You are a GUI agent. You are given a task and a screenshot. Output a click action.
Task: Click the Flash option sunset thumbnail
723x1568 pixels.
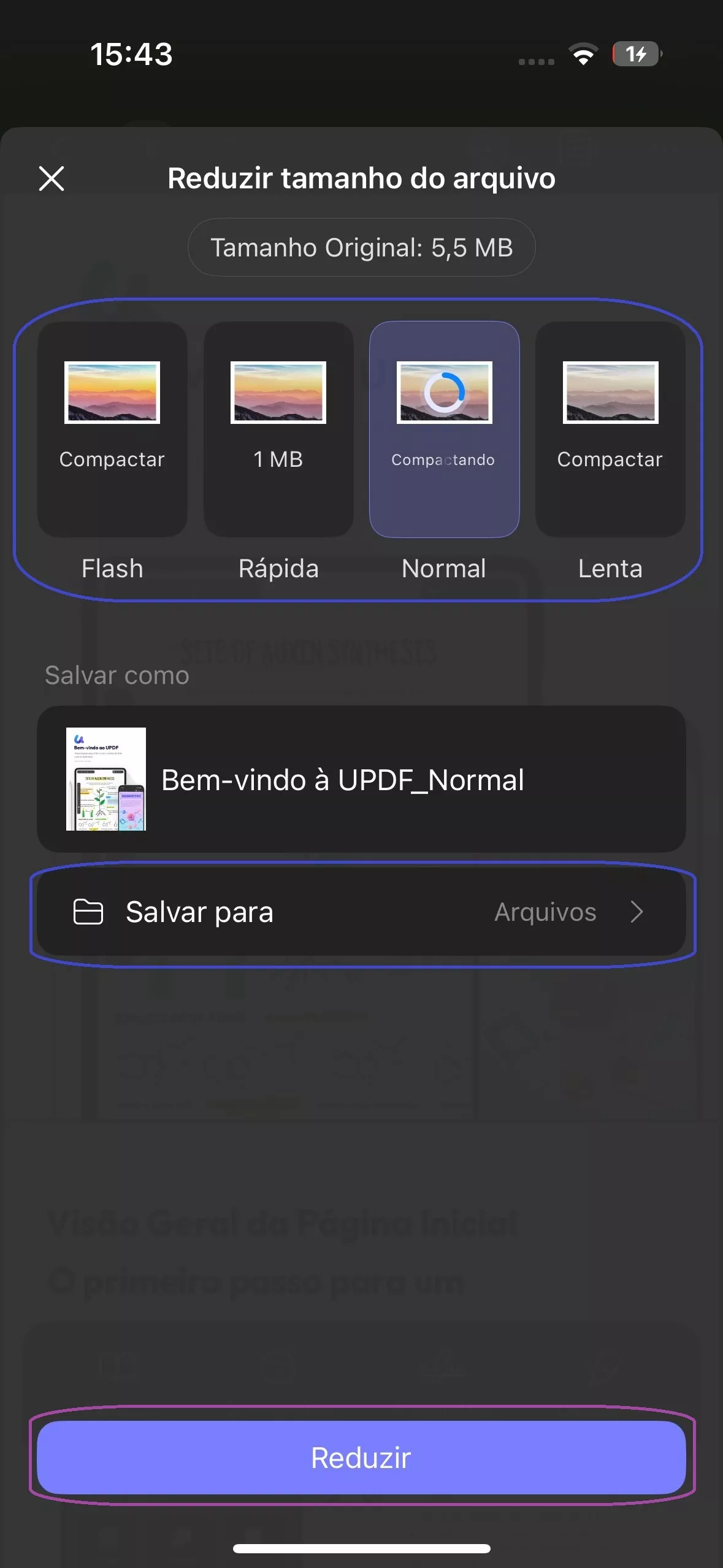click(x=112, y=393)
